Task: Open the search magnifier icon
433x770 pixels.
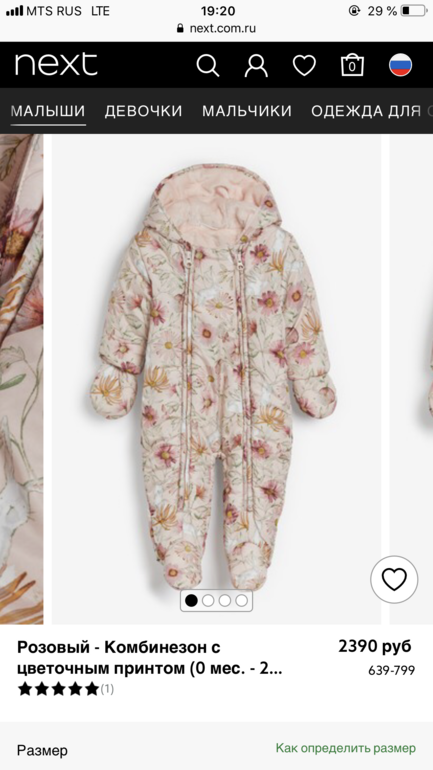Action: 208,65
